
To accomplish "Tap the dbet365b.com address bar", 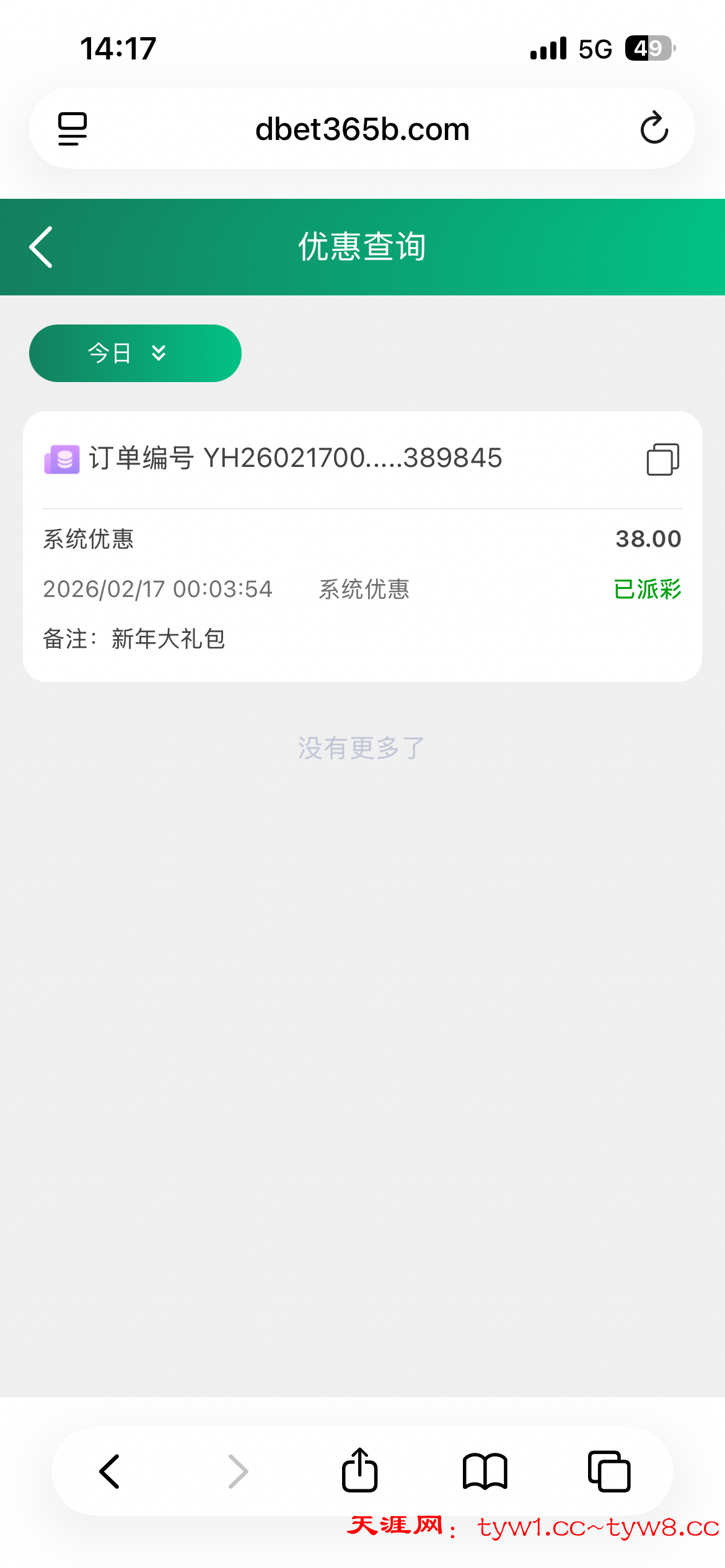I will point(362,129).
